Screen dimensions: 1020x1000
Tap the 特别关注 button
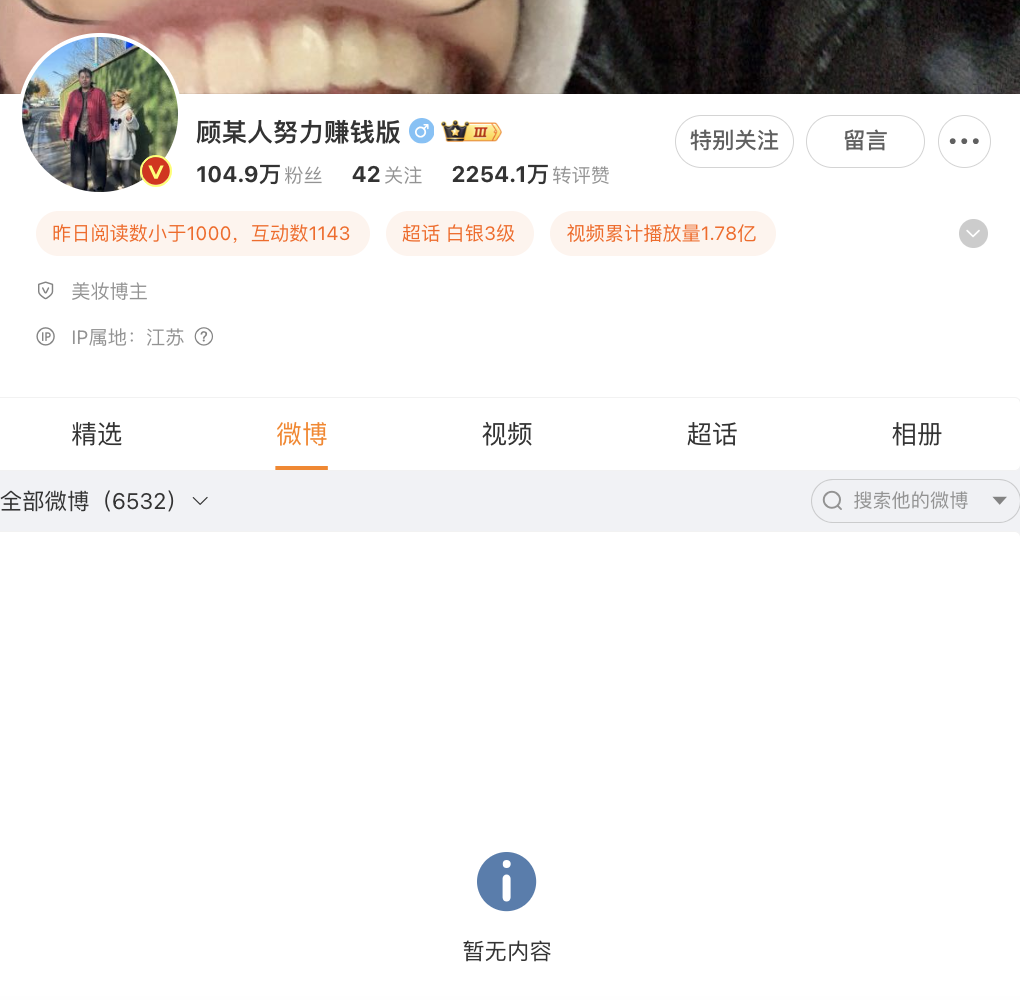pos(734,141)
